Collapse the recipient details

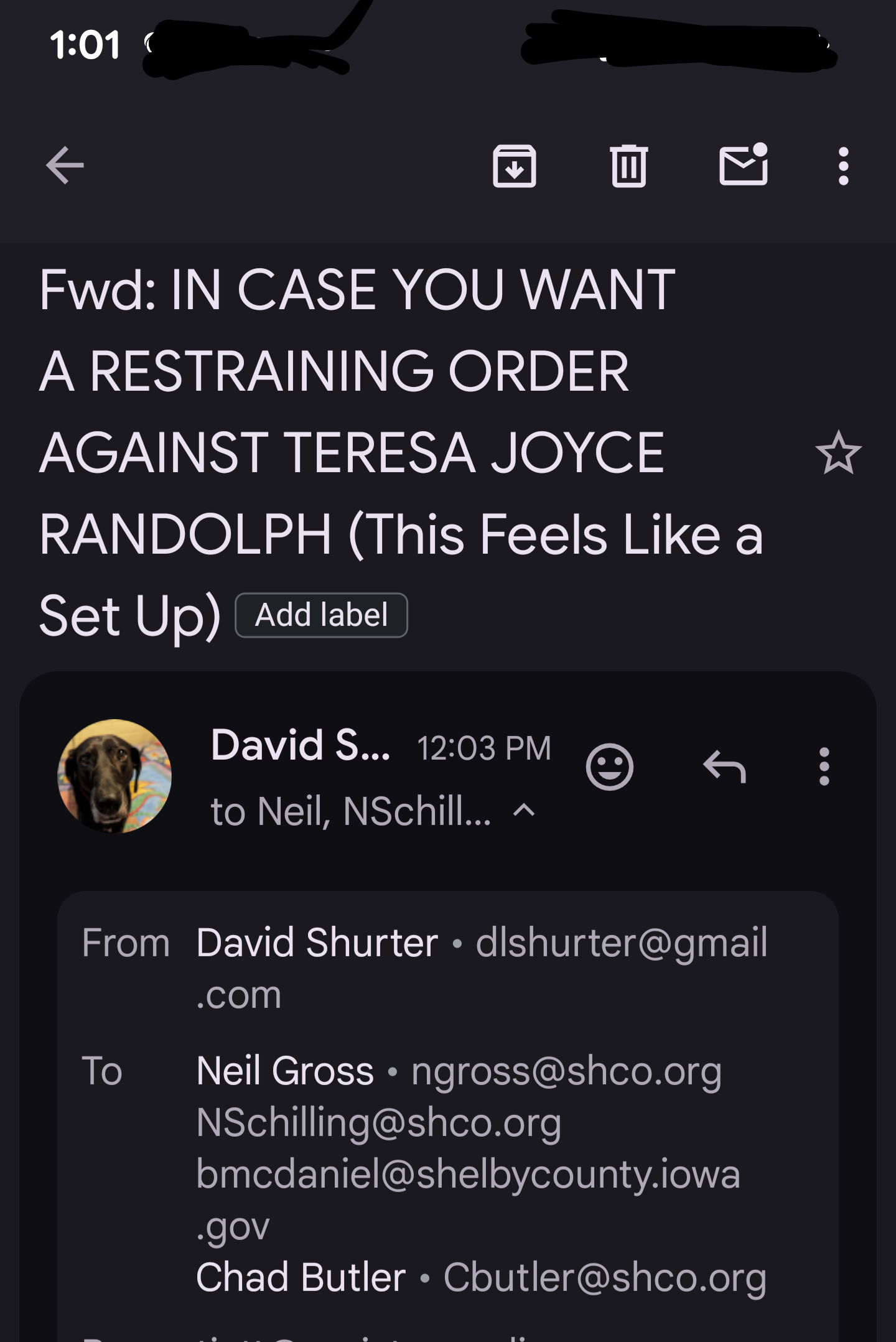click(524, 811)
